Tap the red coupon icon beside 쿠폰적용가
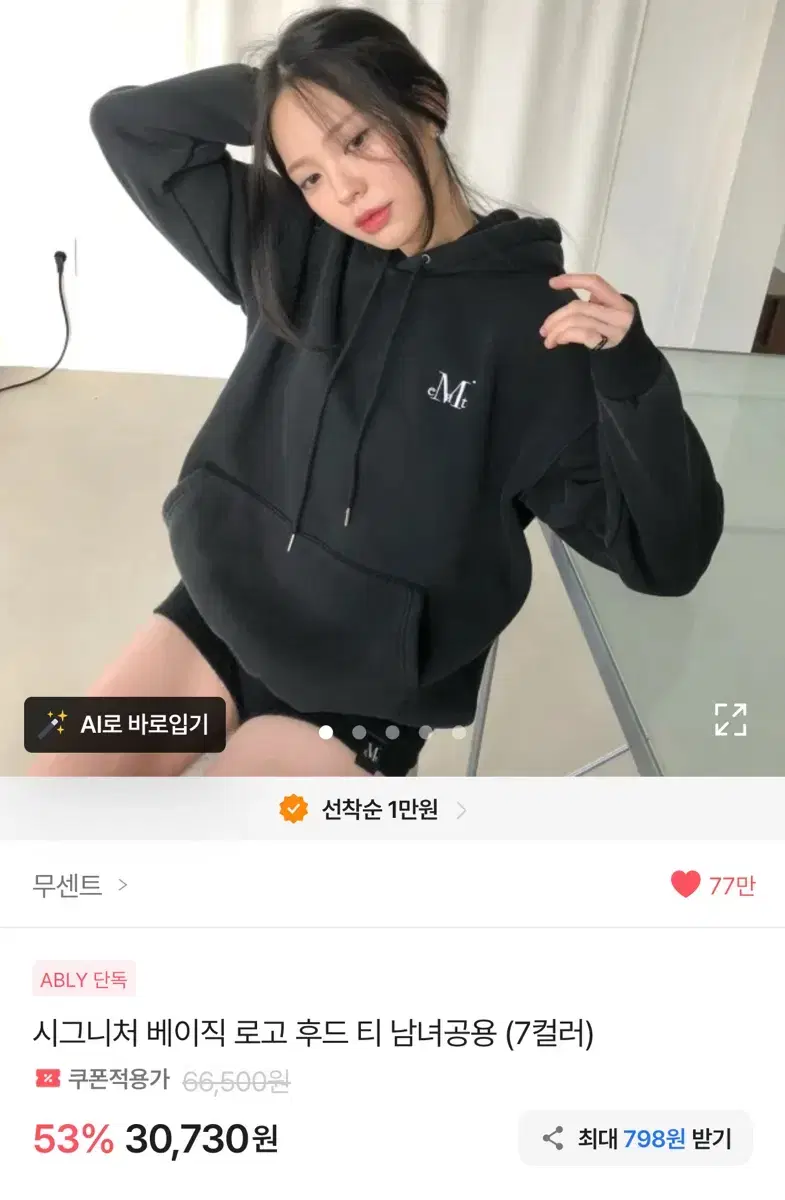 point(48,1078)
